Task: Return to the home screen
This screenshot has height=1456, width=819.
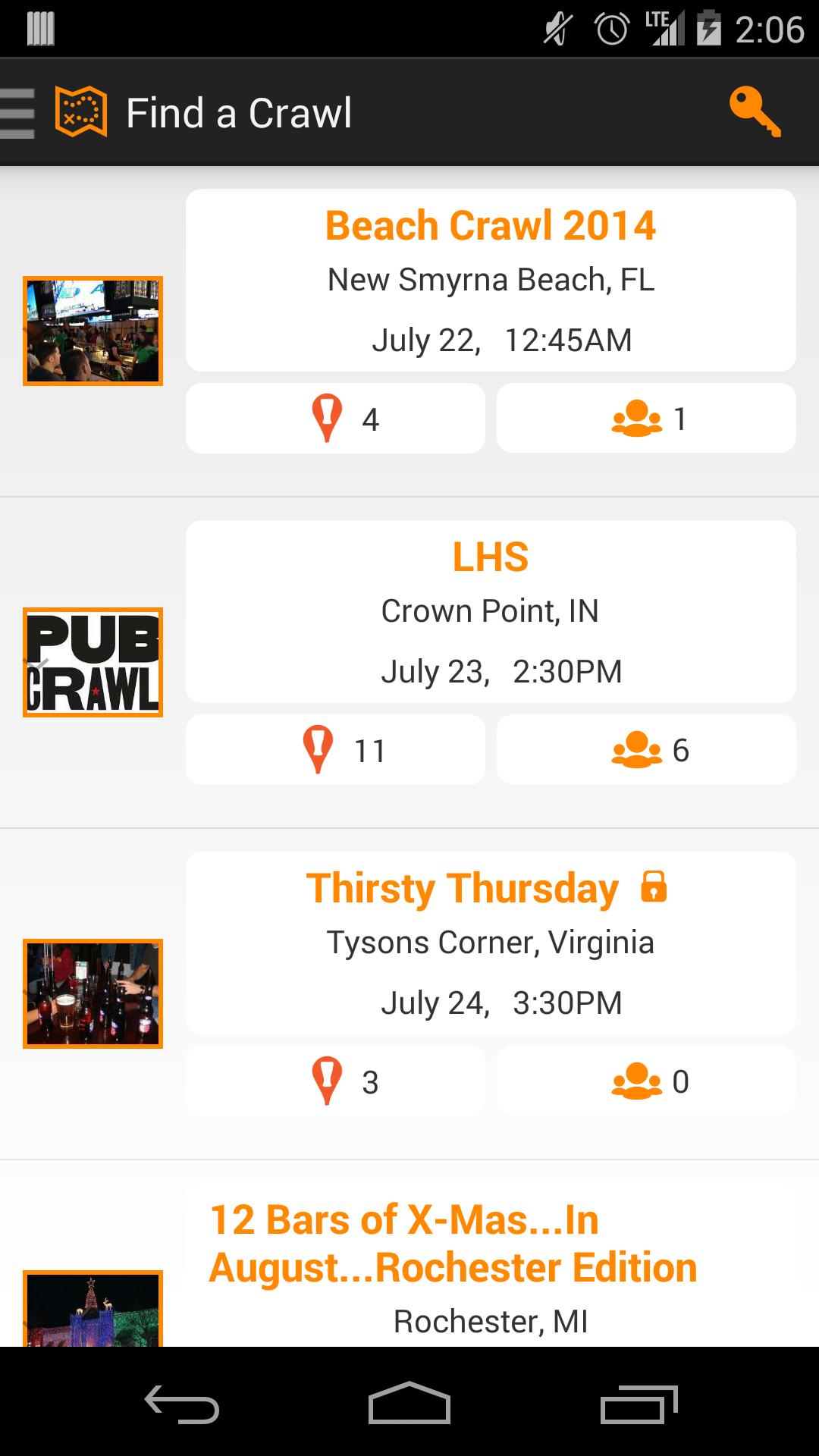Action: pyautogui.click(x=409, y=1403)
